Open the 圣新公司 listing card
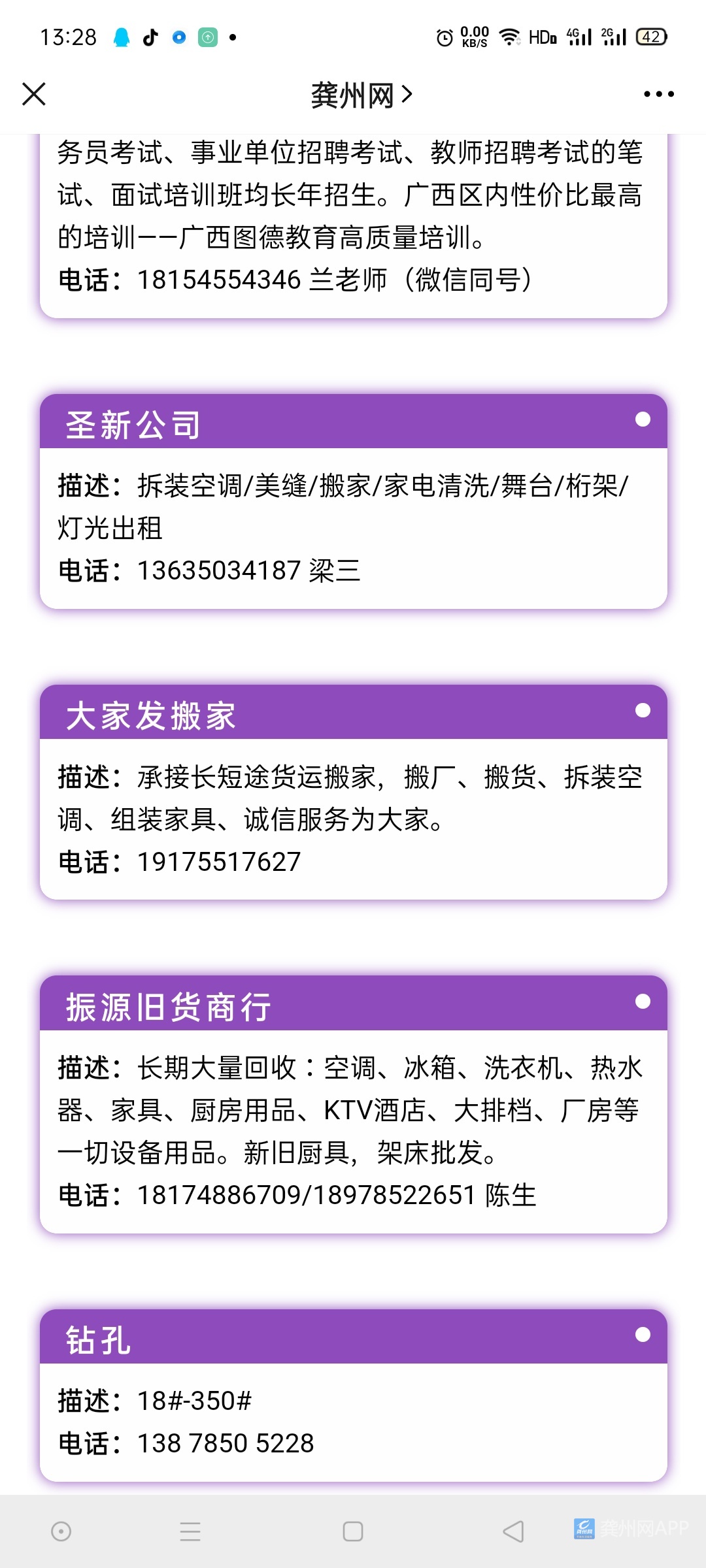The height and width of the screenshot is (1568, 706). point(353,501)
